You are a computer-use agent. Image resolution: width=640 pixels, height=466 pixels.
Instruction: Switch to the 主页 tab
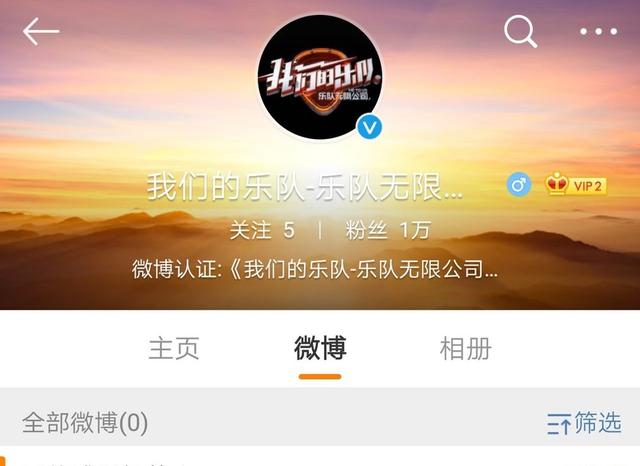pyautogui.click(x=174, y=348)
